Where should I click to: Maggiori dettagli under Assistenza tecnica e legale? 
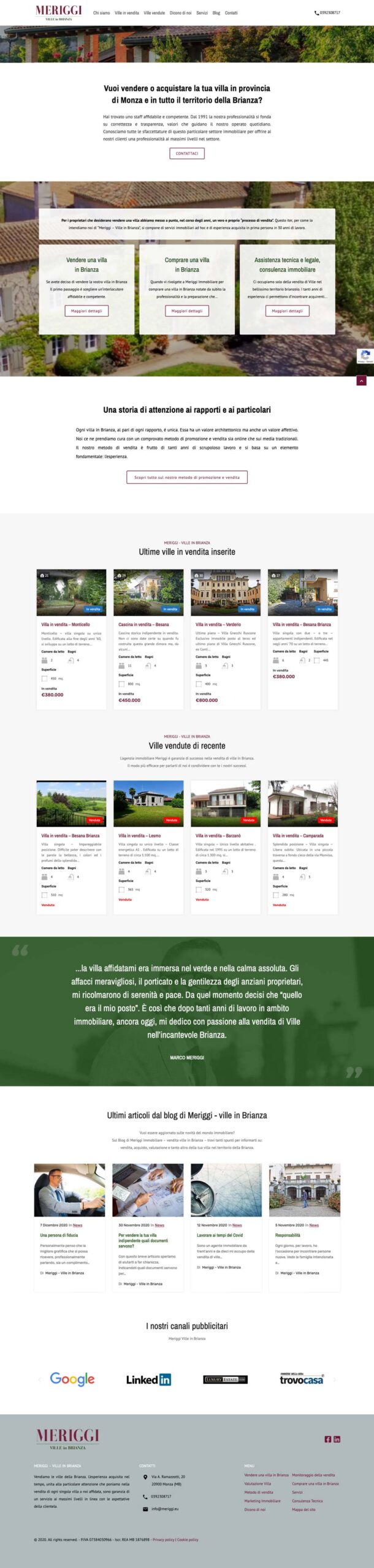(287, 311)
